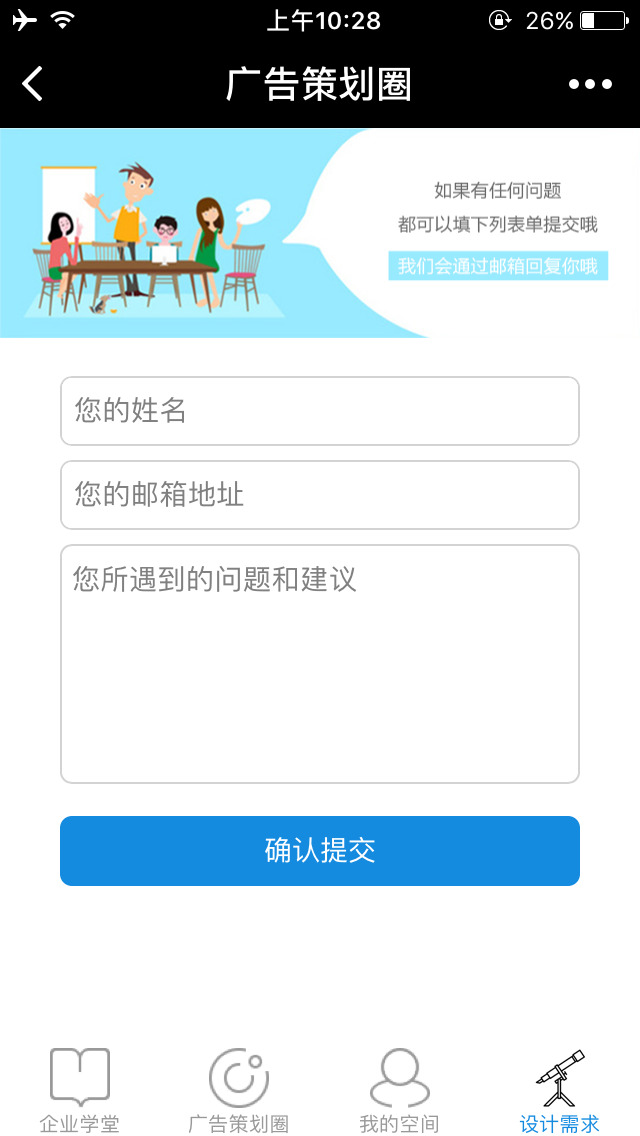This screenshot has width=640, height=1136.
Task: Go to the 我的空间 tab
Action: 399,1090
